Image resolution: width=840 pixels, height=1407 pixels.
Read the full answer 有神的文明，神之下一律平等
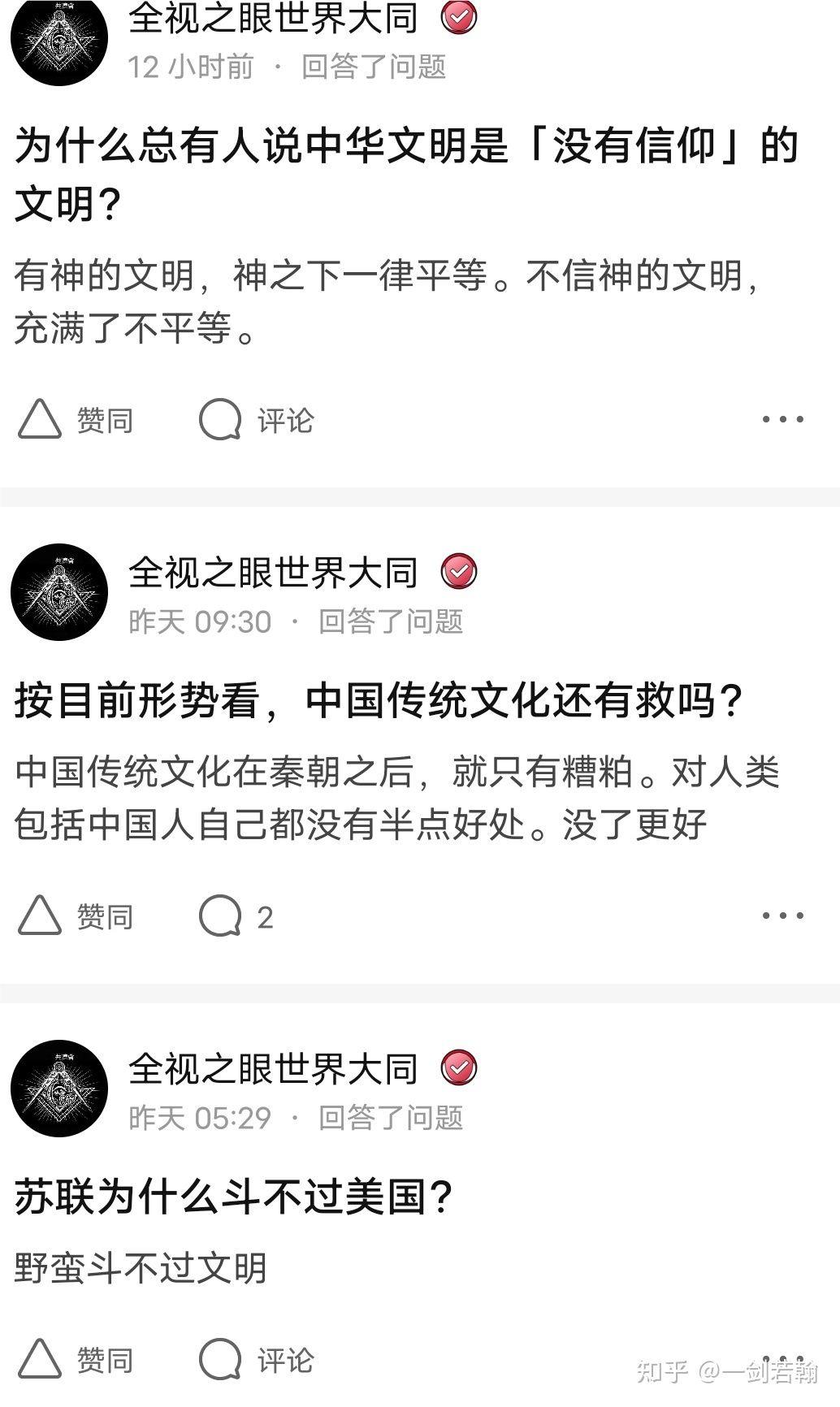388,302
